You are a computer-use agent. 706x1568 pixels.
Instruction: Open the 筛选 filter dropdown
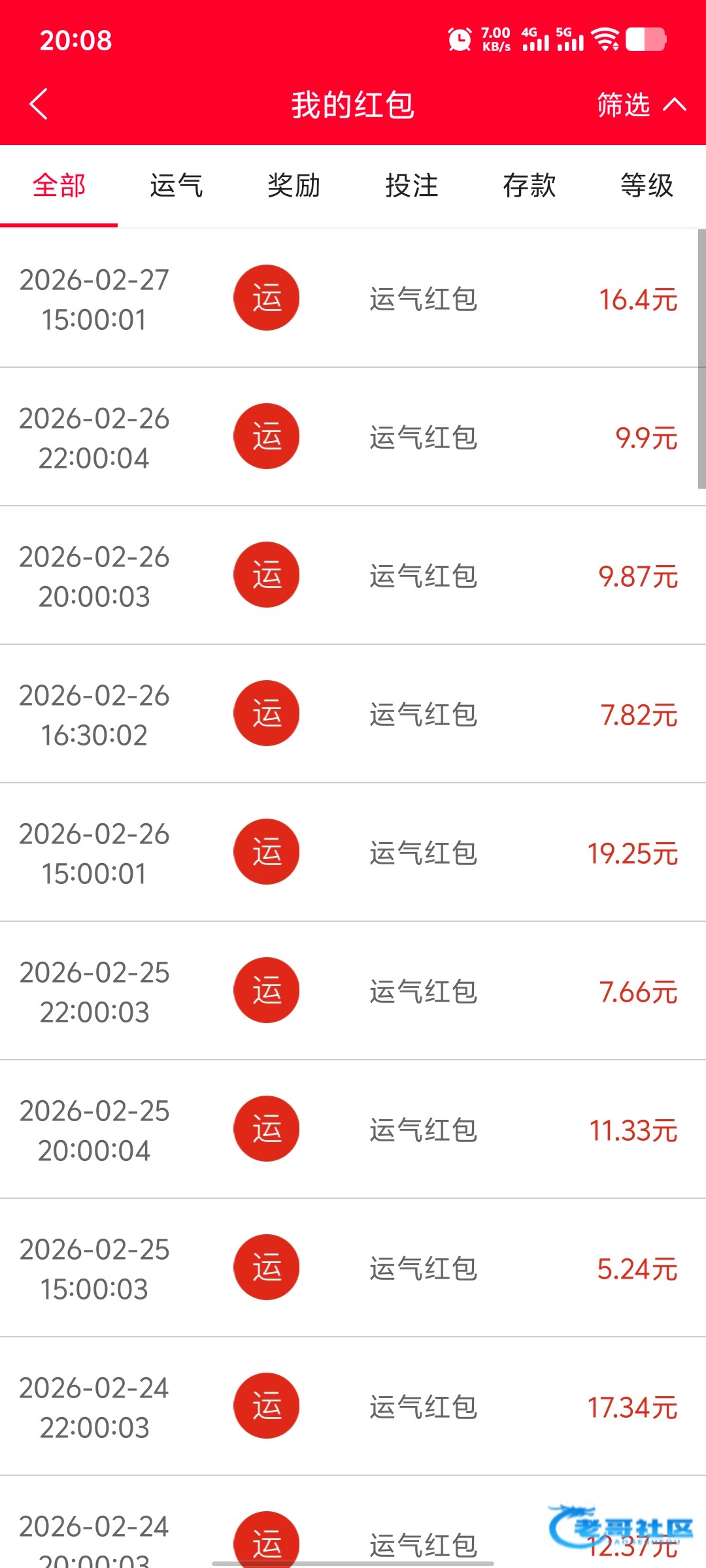(x=641, y=105)
